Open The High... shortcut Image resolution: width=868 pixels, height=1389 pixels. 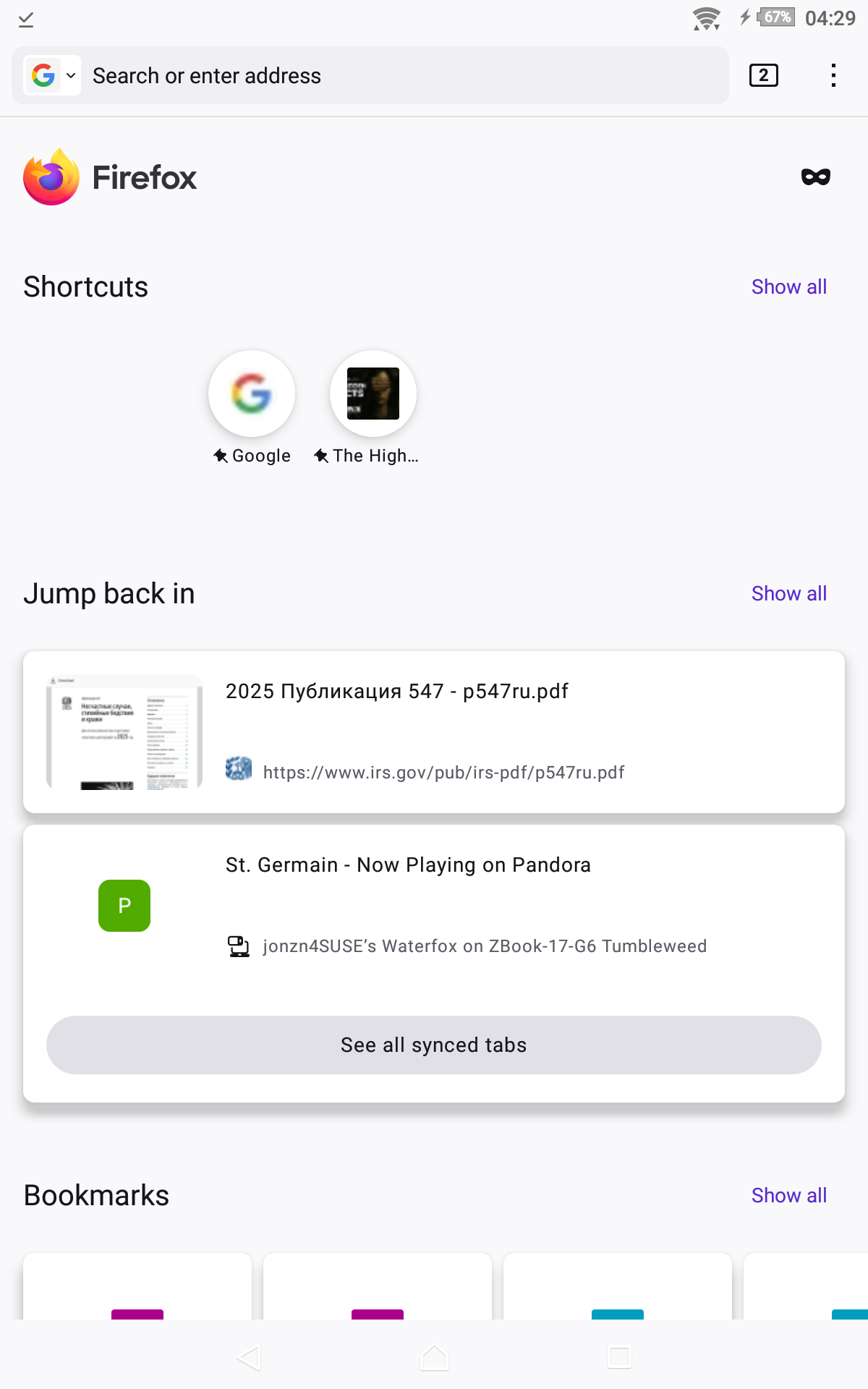(373, 394)
